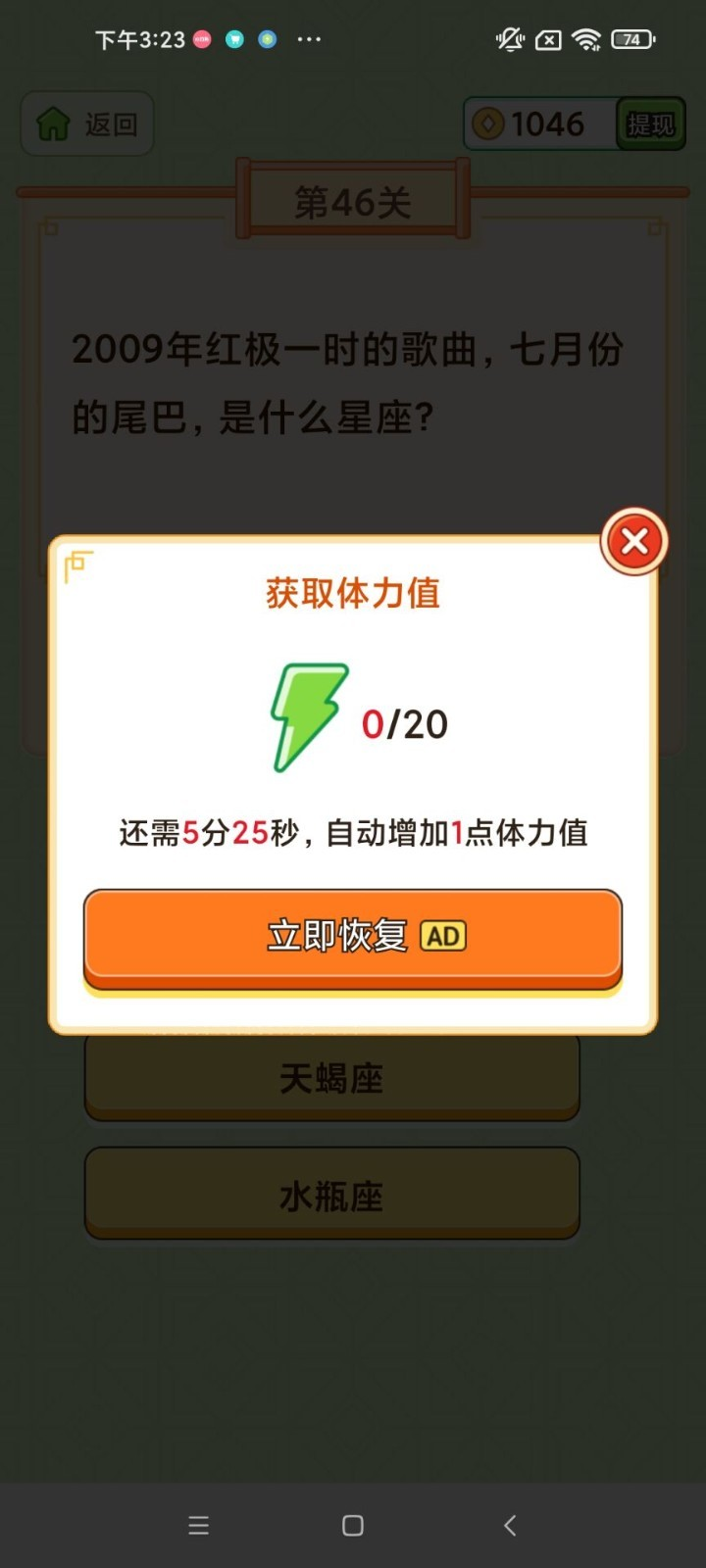
Task: Tap the green lightning energy icon
Action: (309, 716)
